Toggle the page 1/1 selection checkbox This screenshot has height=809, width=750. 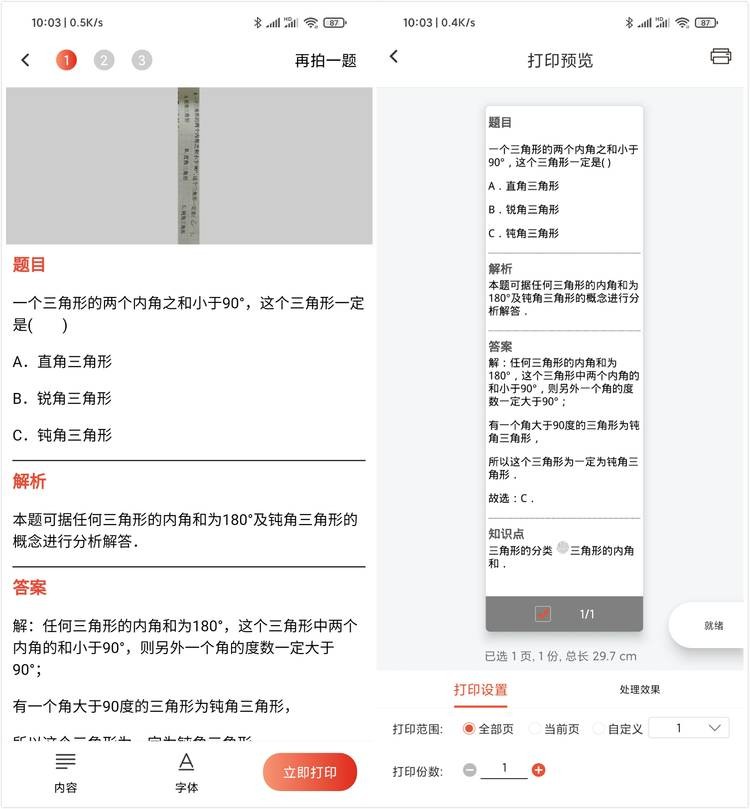(543, 614)
